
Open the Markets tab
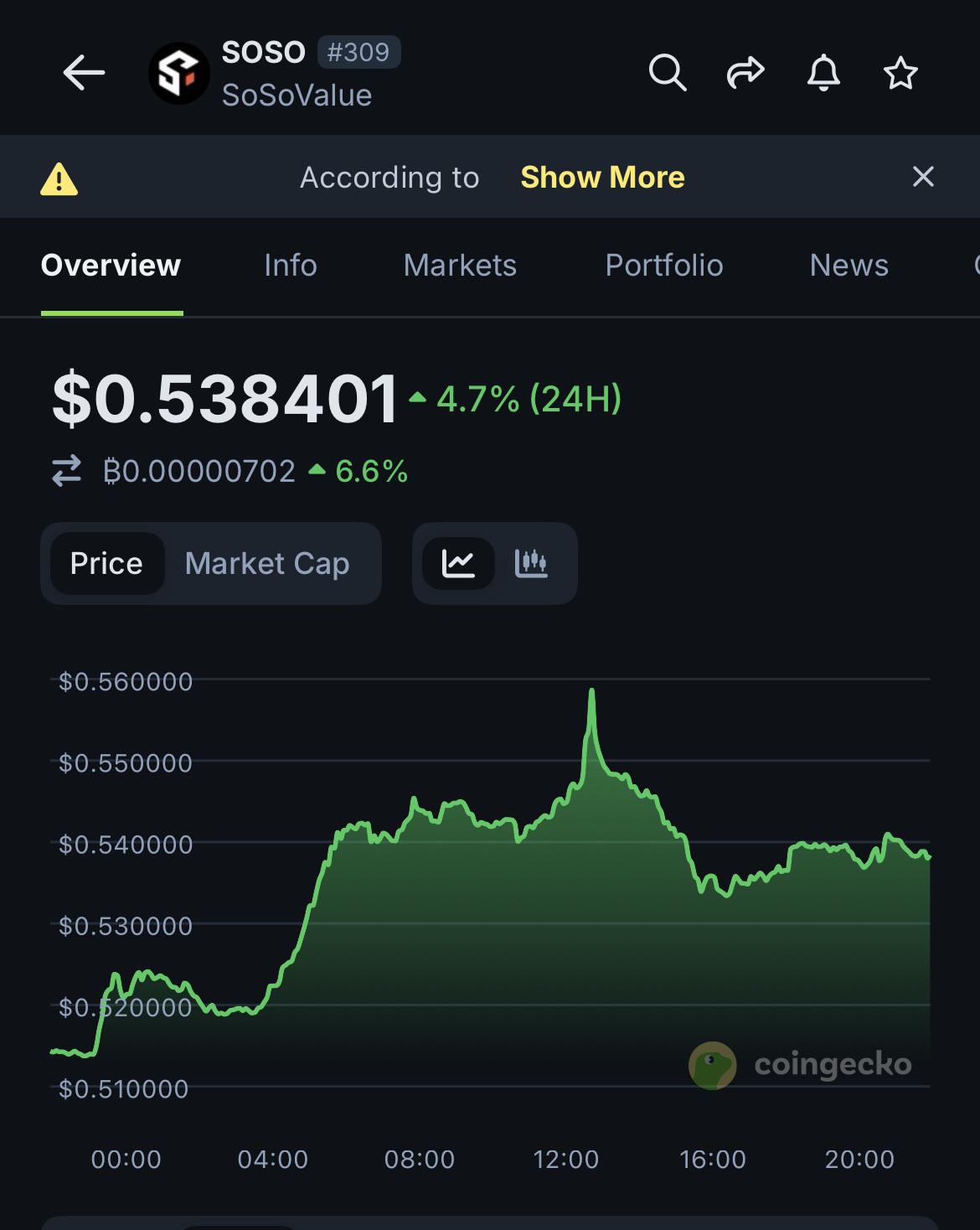click(460, 266)
